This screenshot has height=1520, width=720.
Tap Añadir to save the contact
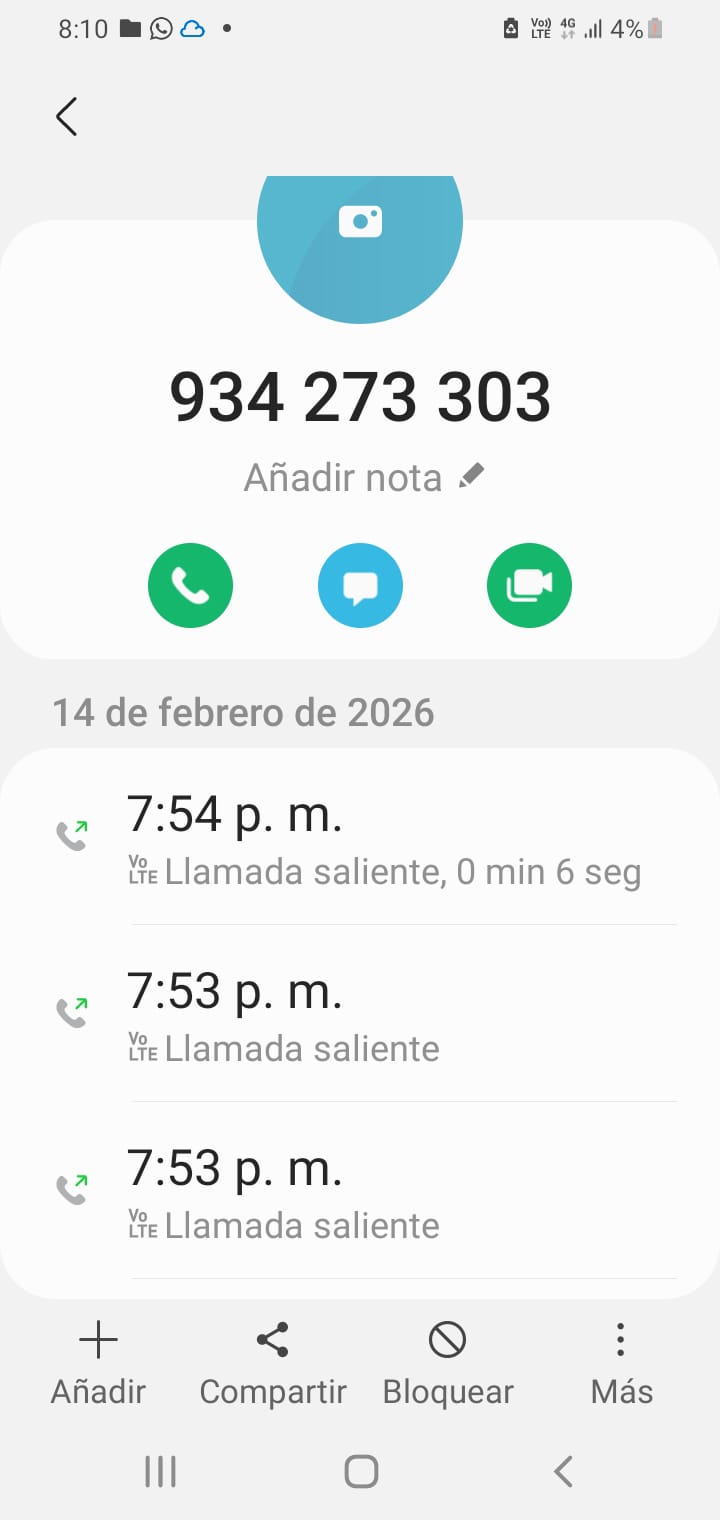pos(98,1362)
